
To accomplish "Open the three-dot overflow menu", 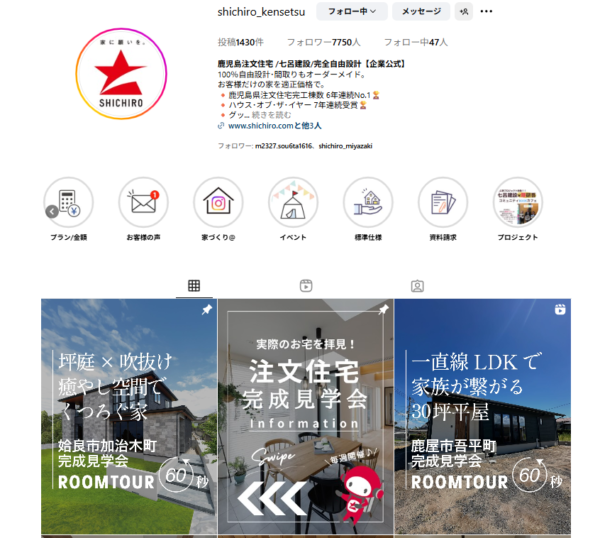I will tap(487, 12).
